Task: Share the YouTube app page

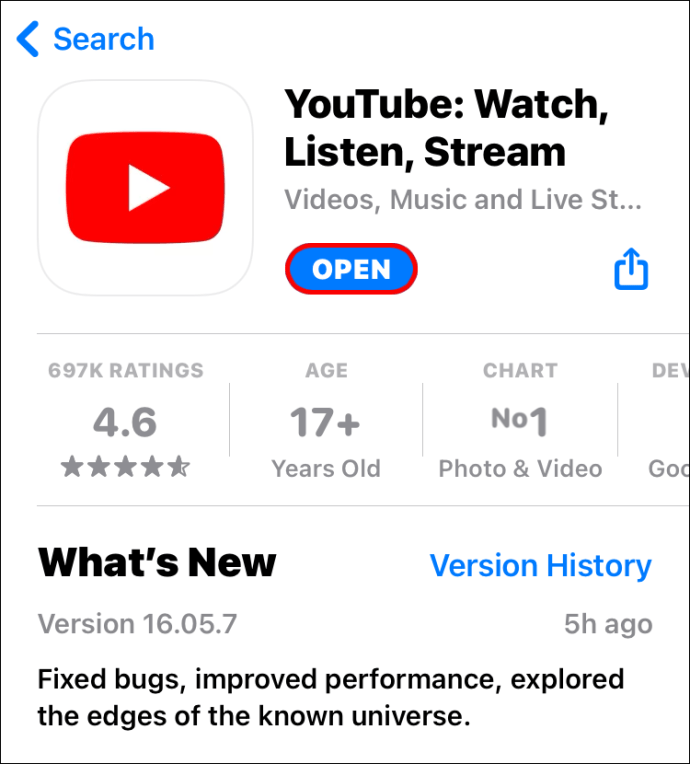Action: point(631,270)
